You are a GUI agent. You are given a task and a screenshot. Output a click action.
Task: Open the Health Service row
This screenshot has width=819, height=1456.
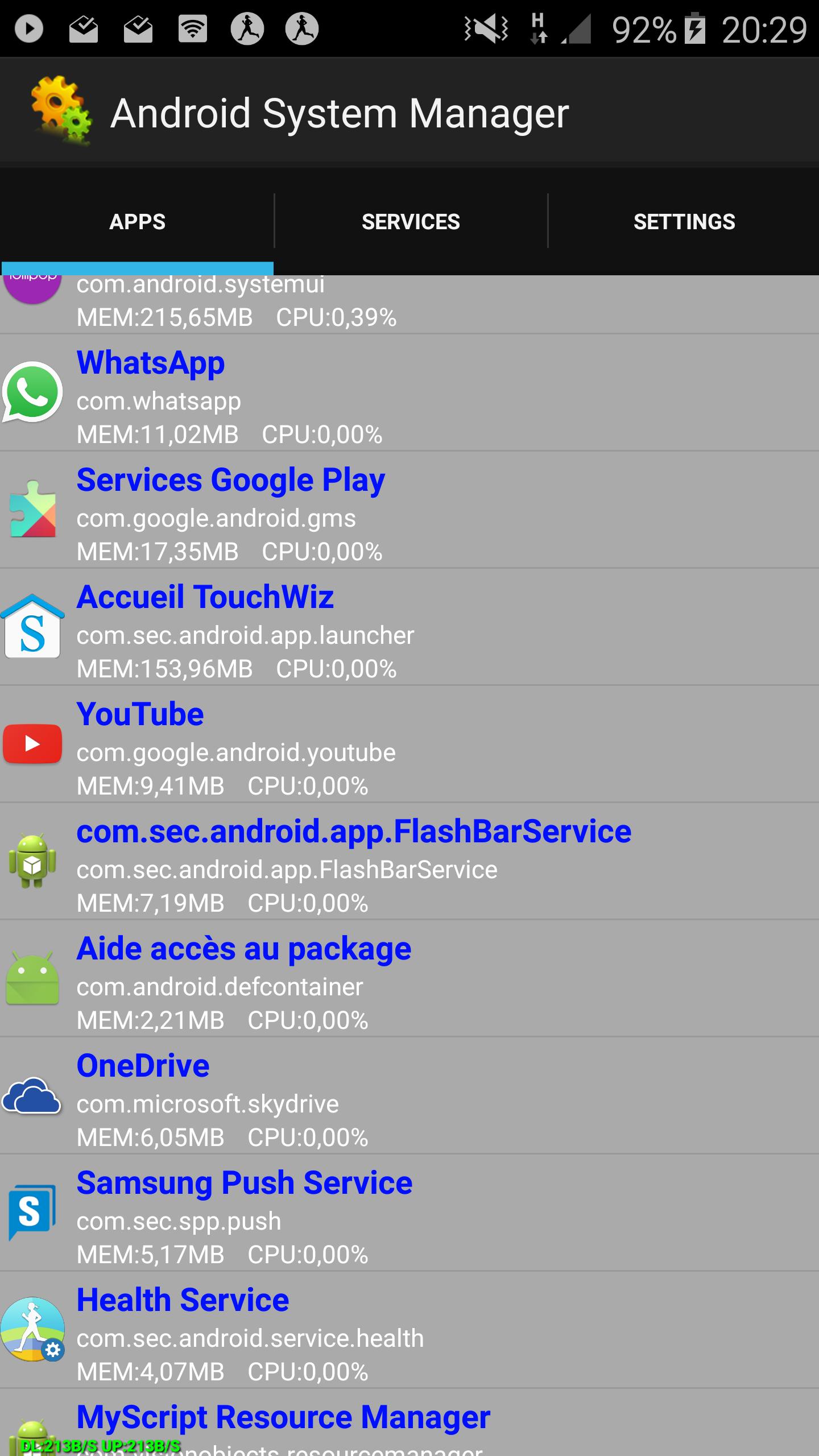tap(409, 1331)
